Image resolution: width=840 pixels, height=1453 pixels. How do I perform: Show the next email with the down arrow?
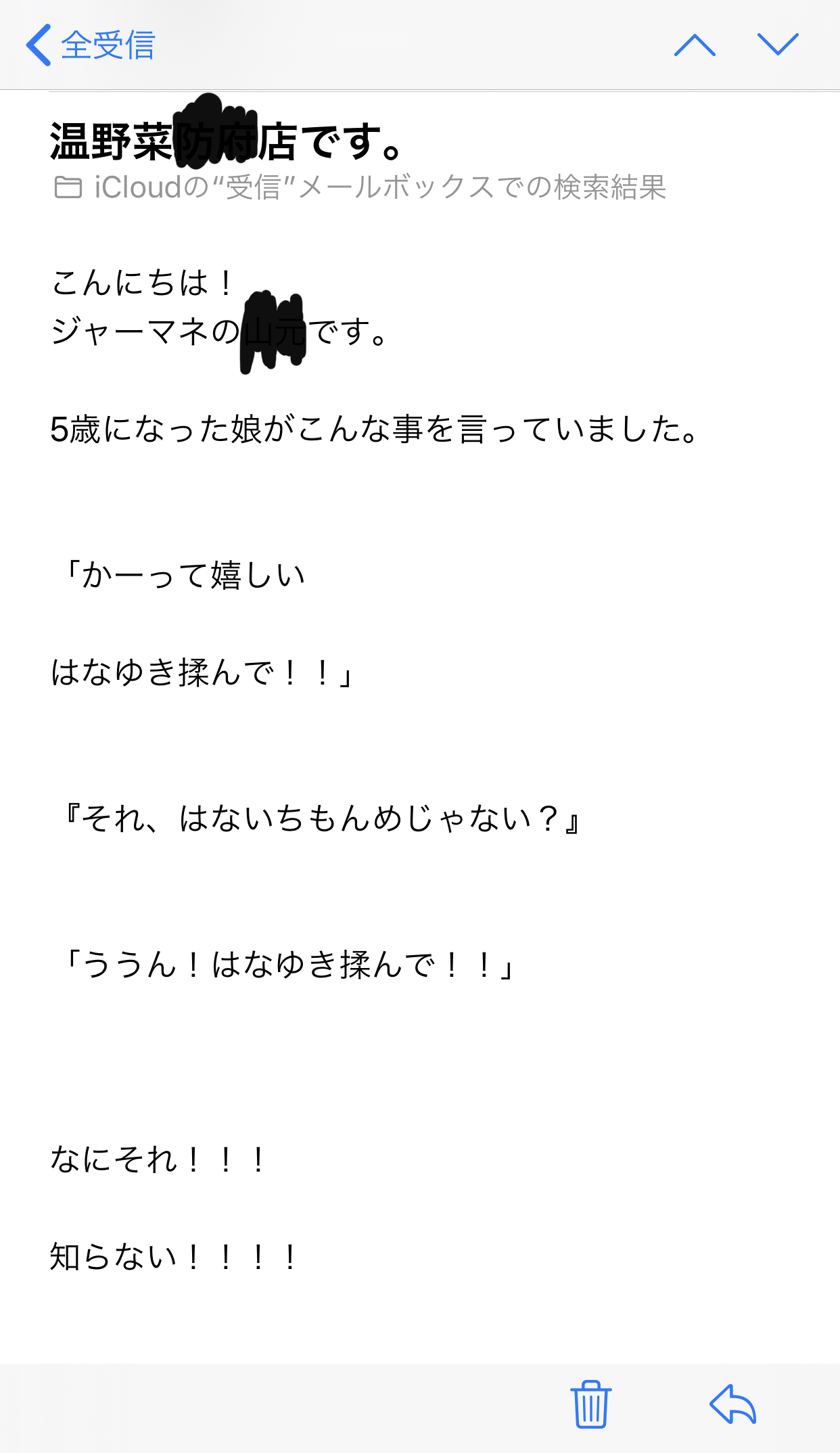pos(778,45)
